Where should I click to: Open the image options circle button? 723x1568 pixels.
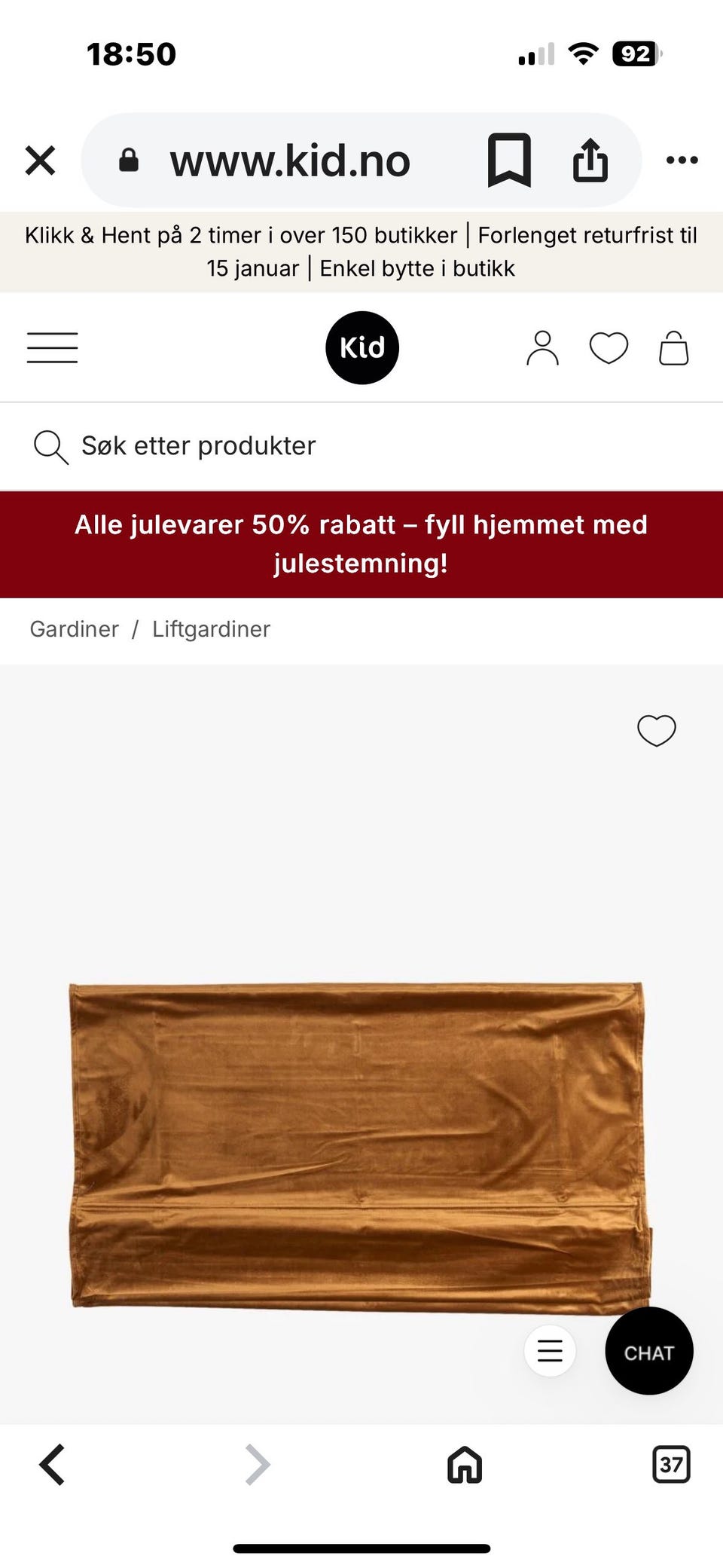click(550, 1351)
